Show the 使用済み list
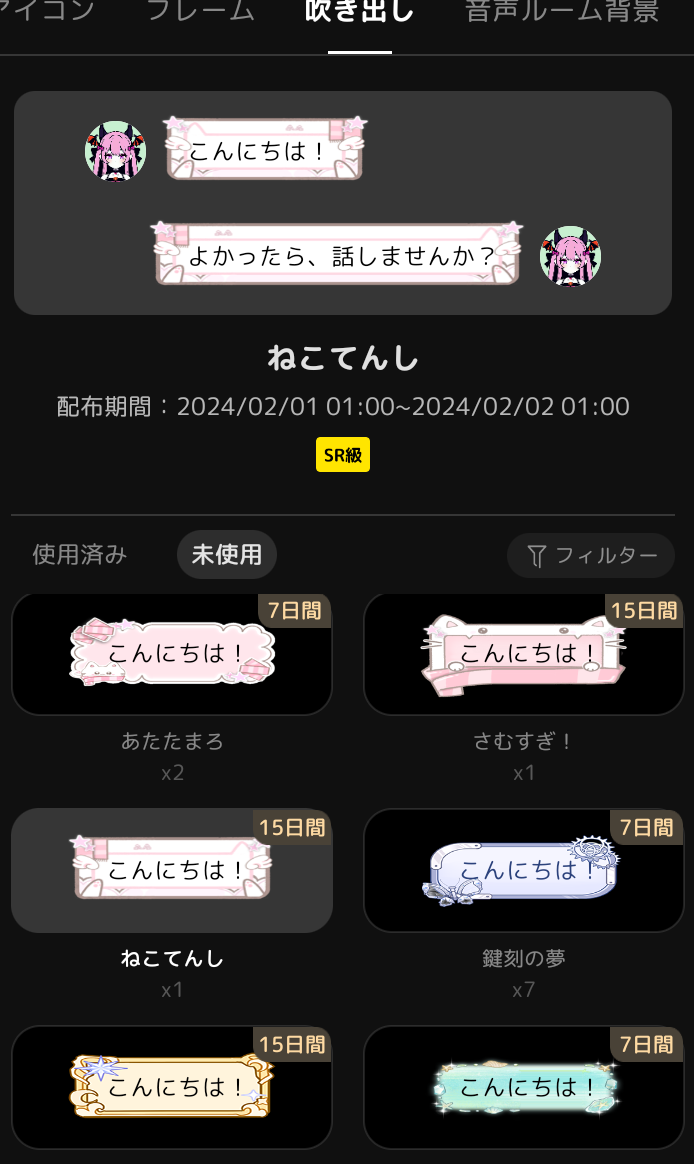 79,555
